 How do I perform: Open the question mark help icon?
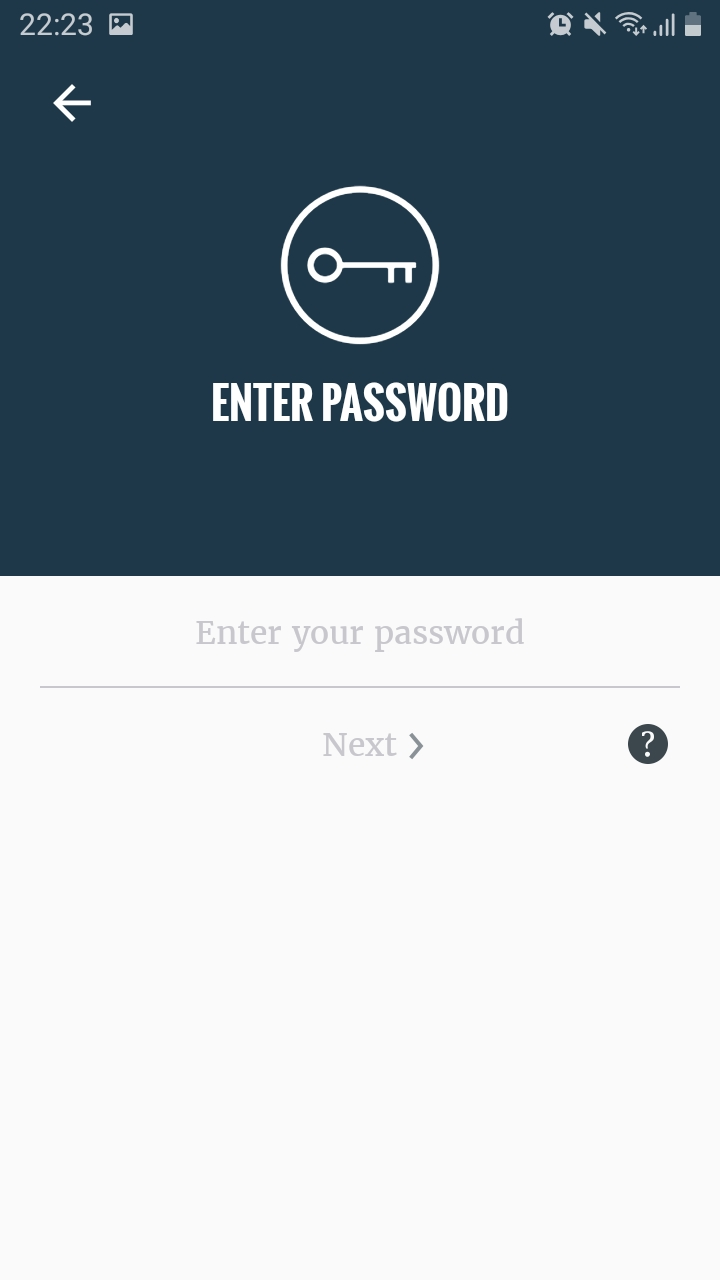point(647,744)
